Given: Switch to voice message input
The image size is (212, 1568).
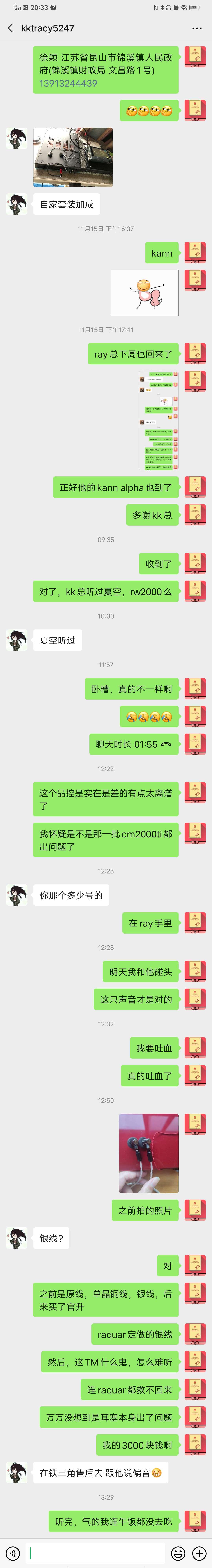Looking at the screenshot, I should point(13,1553).
